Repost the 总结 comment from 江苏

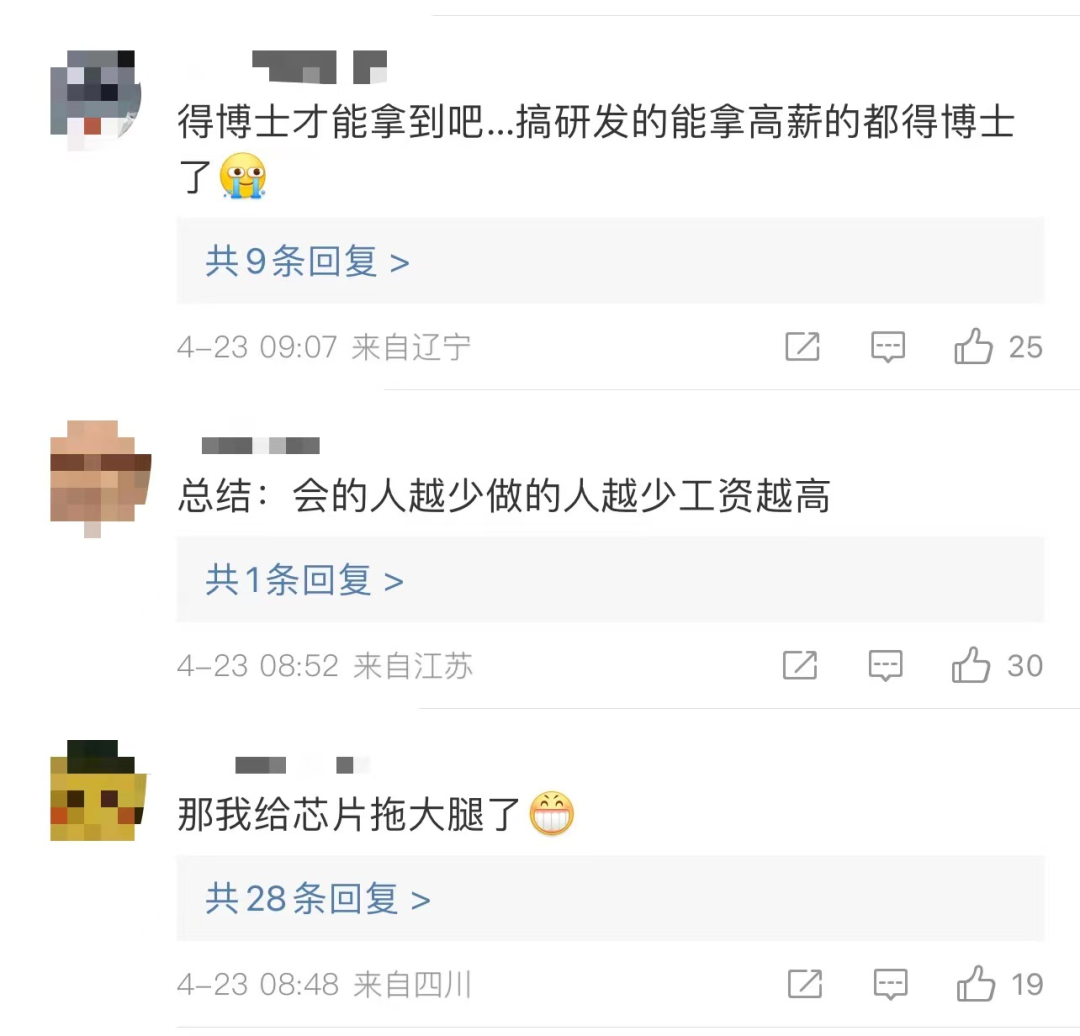(800, 666)
